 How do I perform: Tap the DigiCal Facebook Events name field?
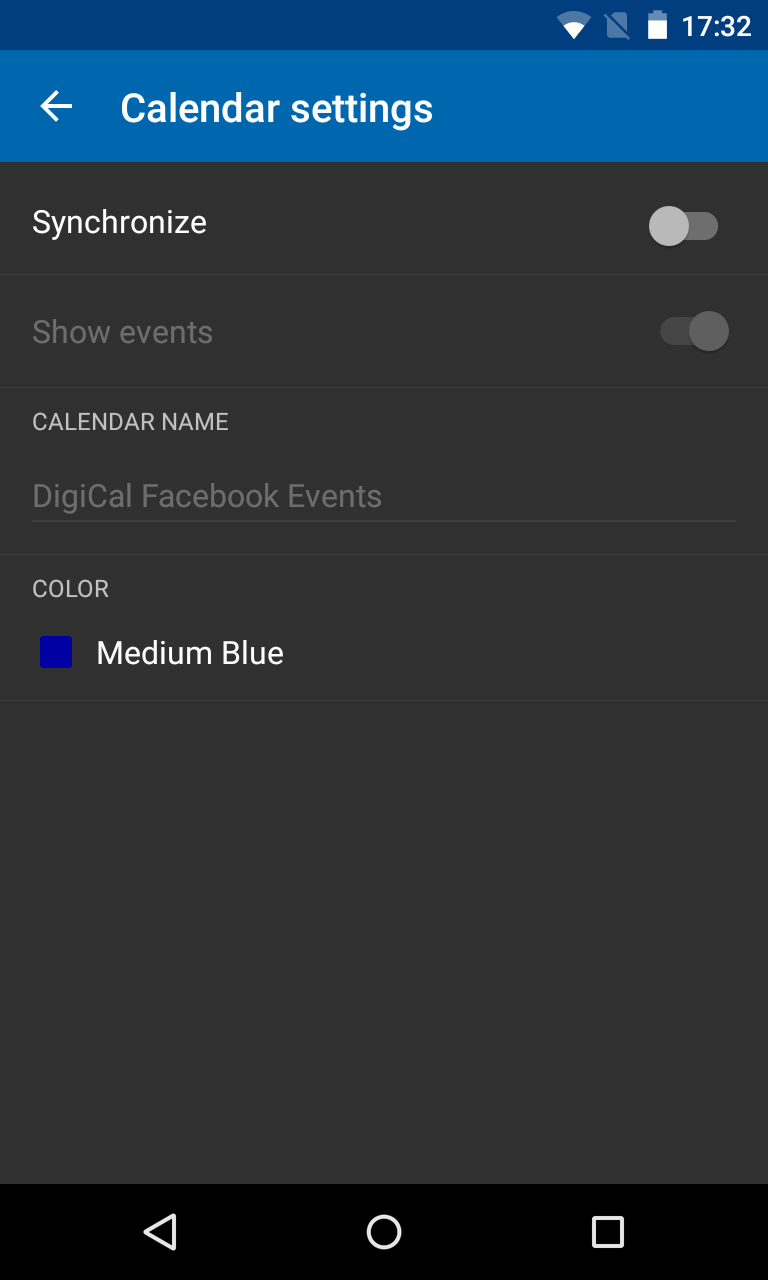point(383,496)
